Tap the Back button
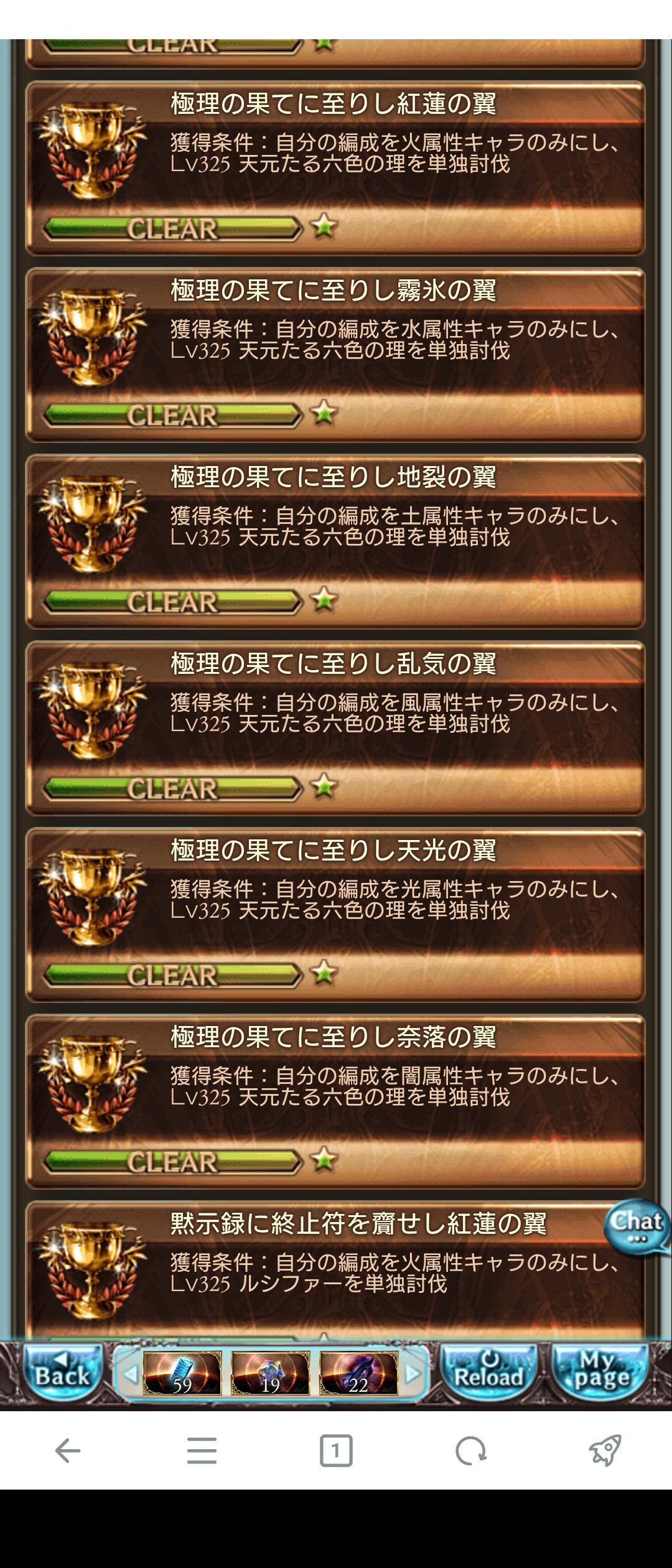Image resolution: width=672 pixels, height=1568 pixels. 62,1372
